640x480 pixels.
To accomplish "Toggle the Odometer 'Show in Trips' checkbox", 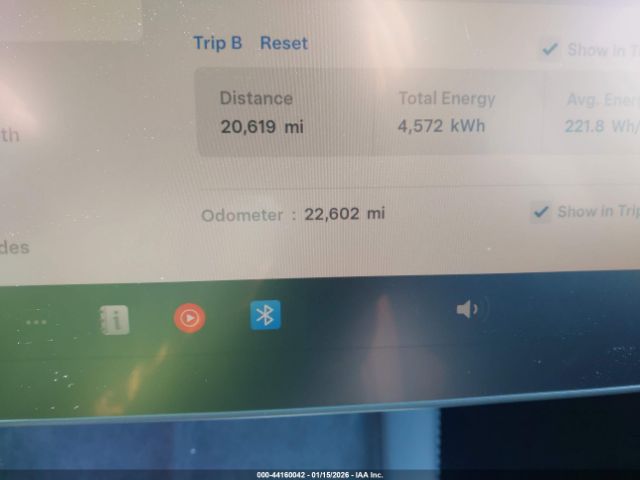I will 541,211.
